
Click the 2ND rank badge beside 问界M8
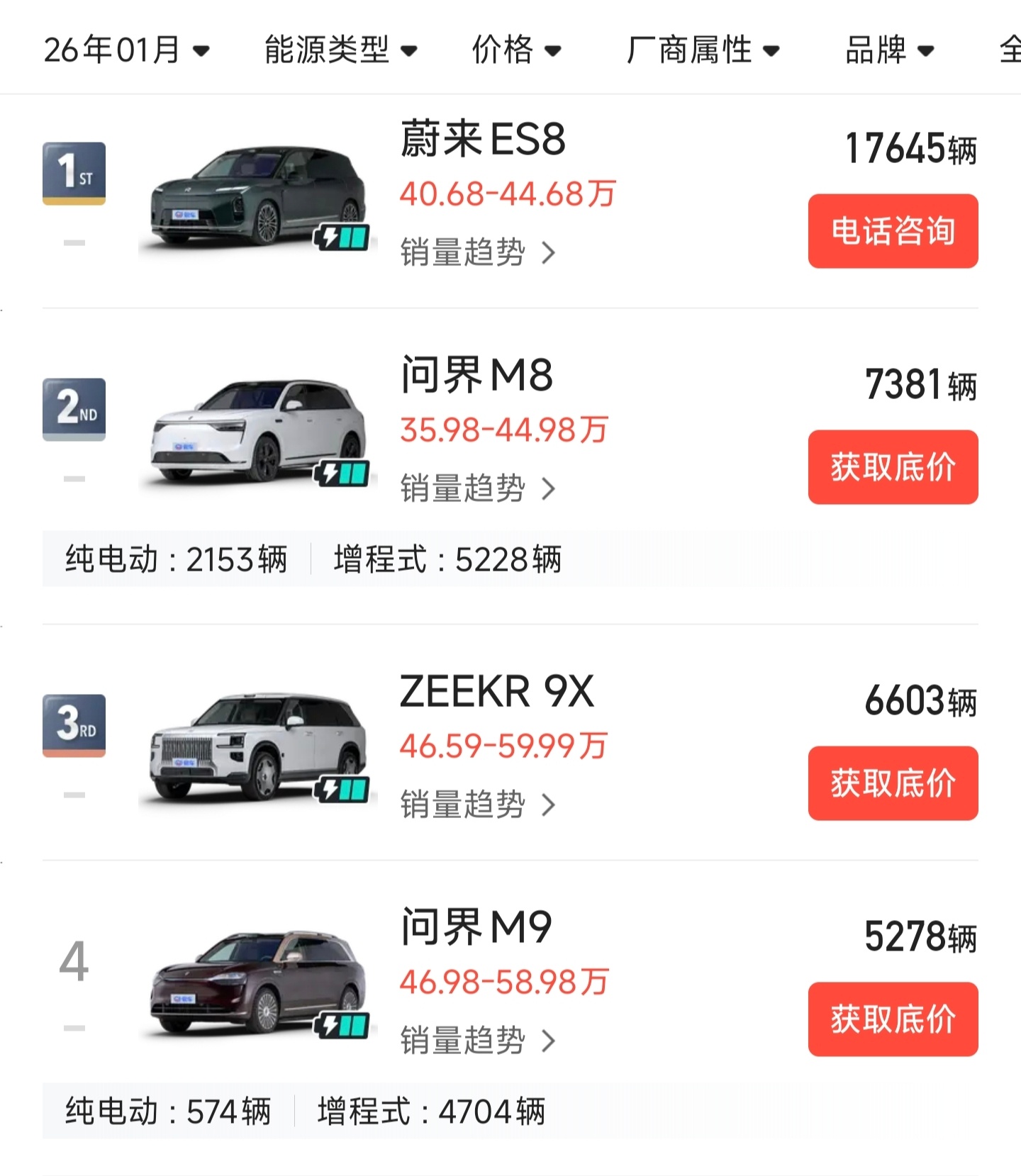click(x=74, y=410)
